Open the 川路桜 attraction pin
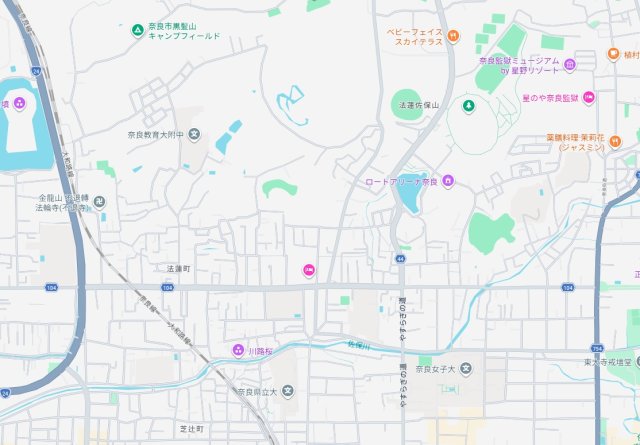Image resolution: width=640 pixels, height=445 pixels. click(238, 350)
